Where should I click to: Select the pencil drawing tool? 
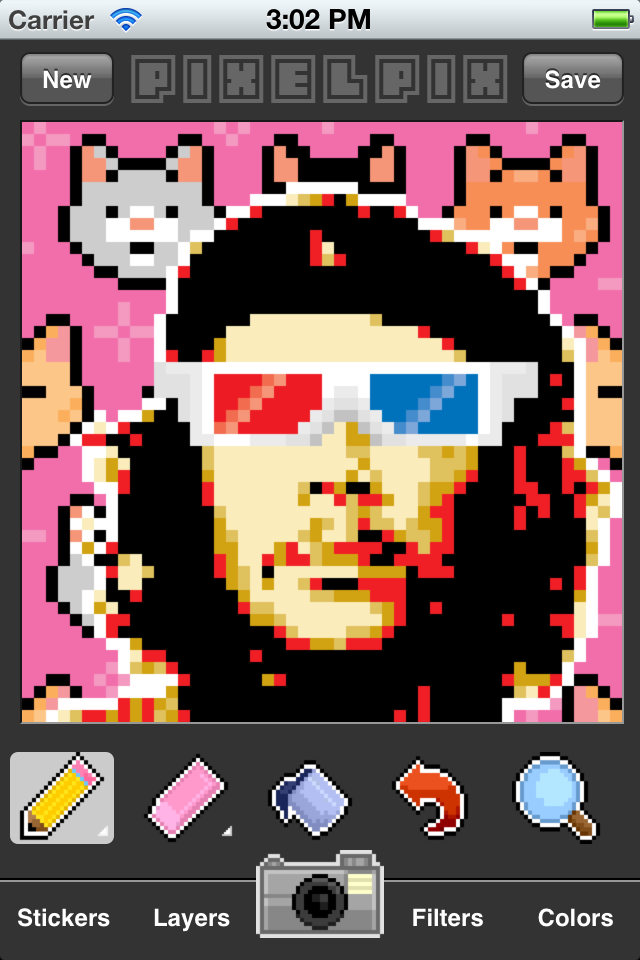[62, 797]
